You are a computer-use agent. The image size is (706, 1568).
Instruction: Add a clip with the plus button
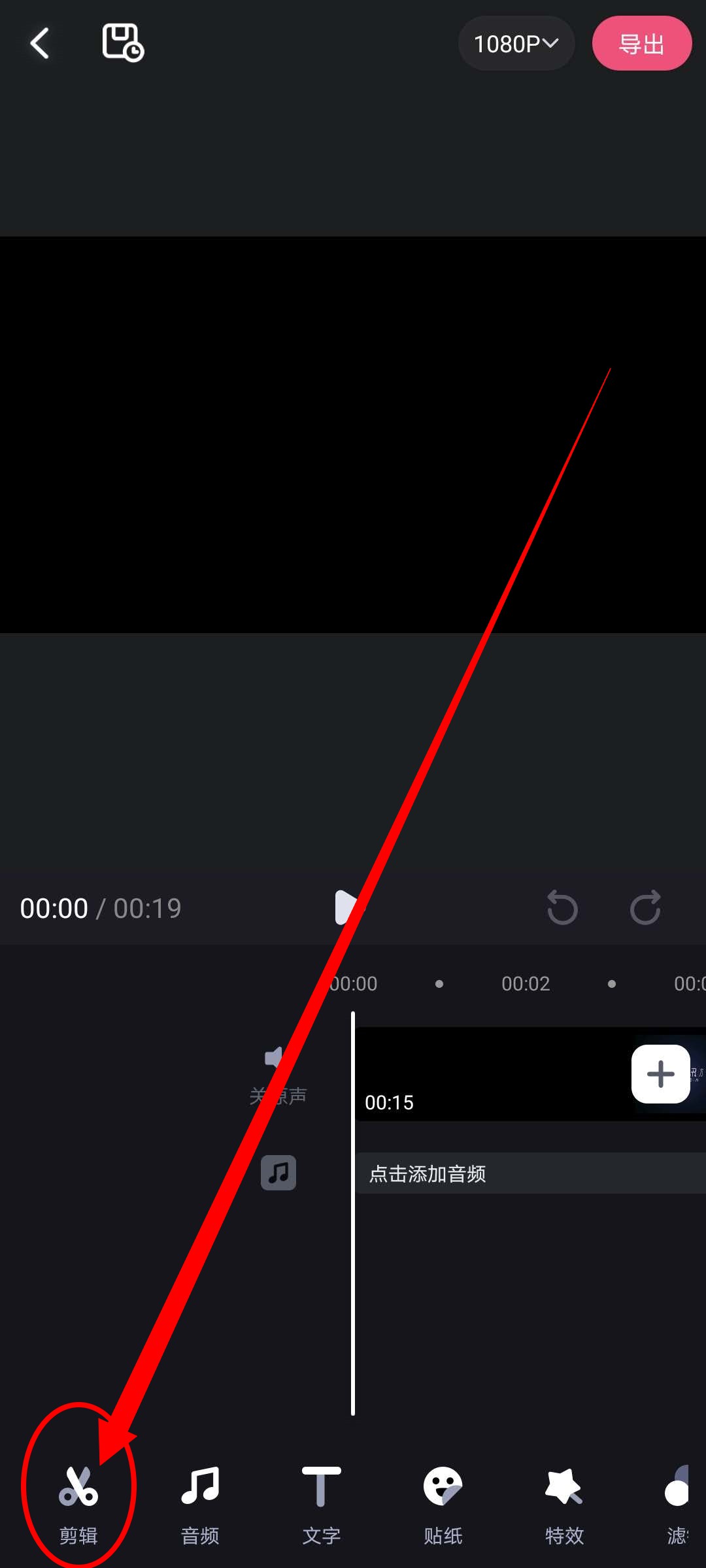click(660, 1074)
